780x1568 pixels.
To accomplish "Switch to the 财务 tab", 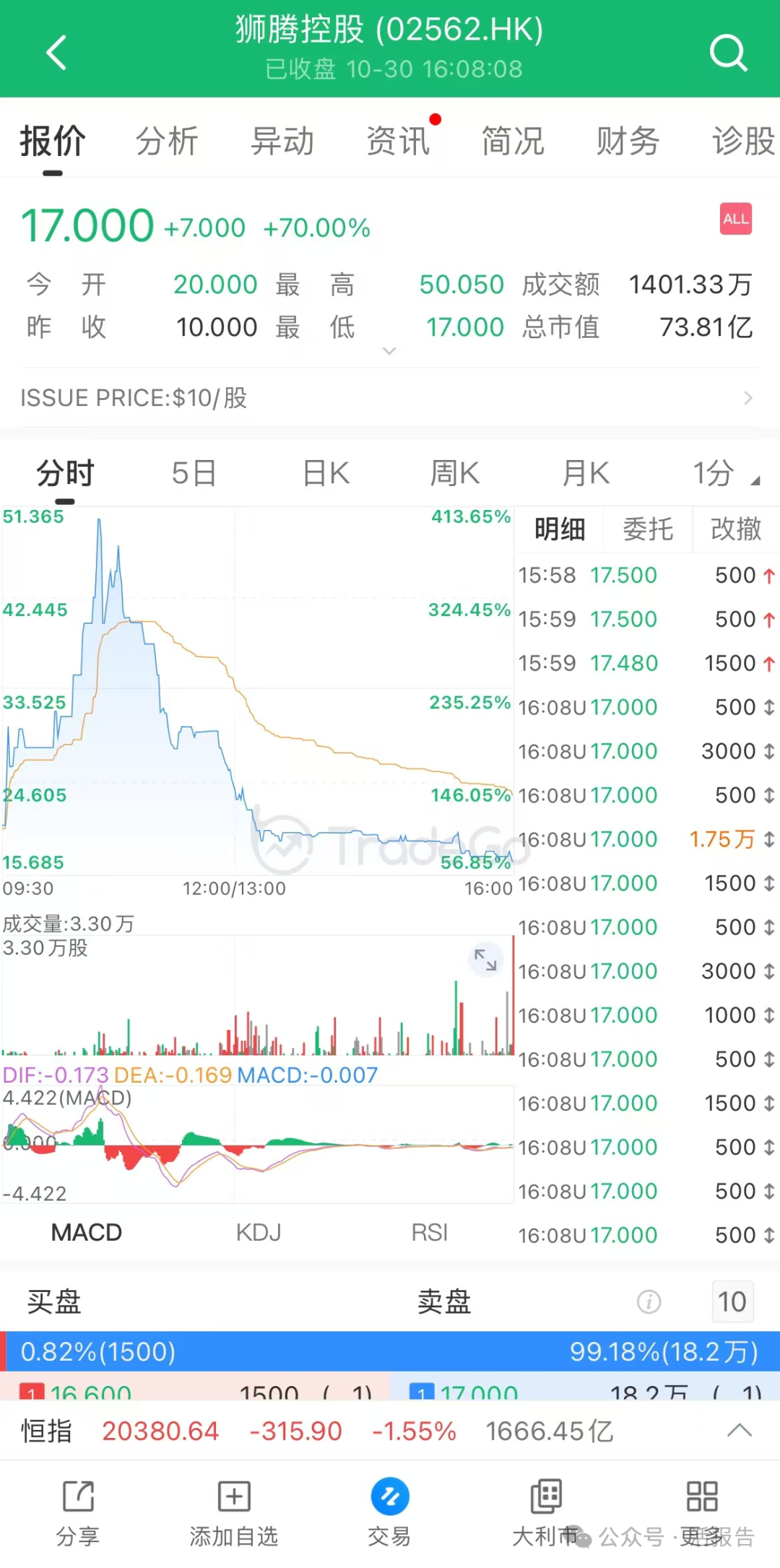I will [627, 141].
